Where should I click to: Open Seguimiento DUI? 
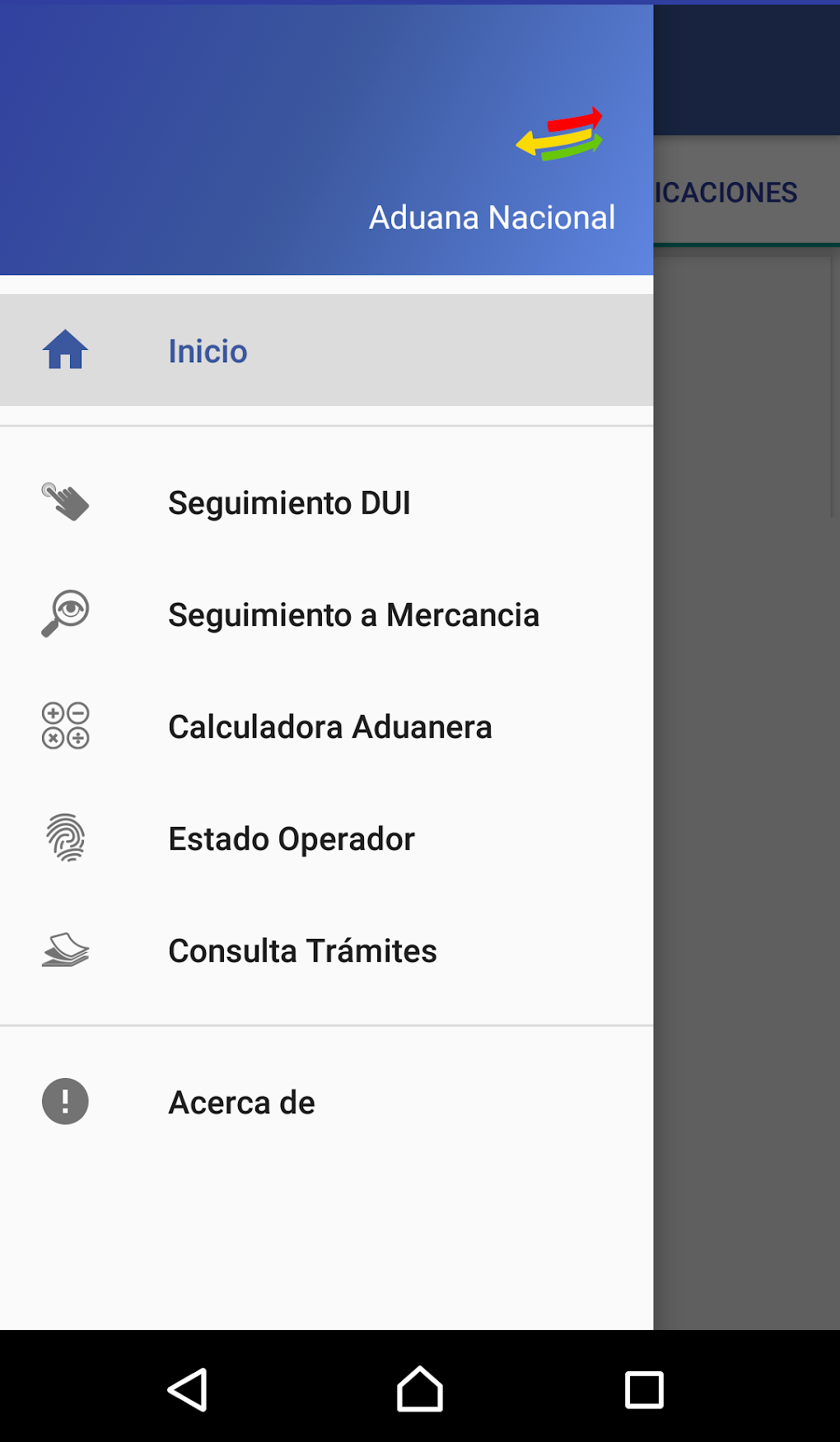tap(288, 503)
